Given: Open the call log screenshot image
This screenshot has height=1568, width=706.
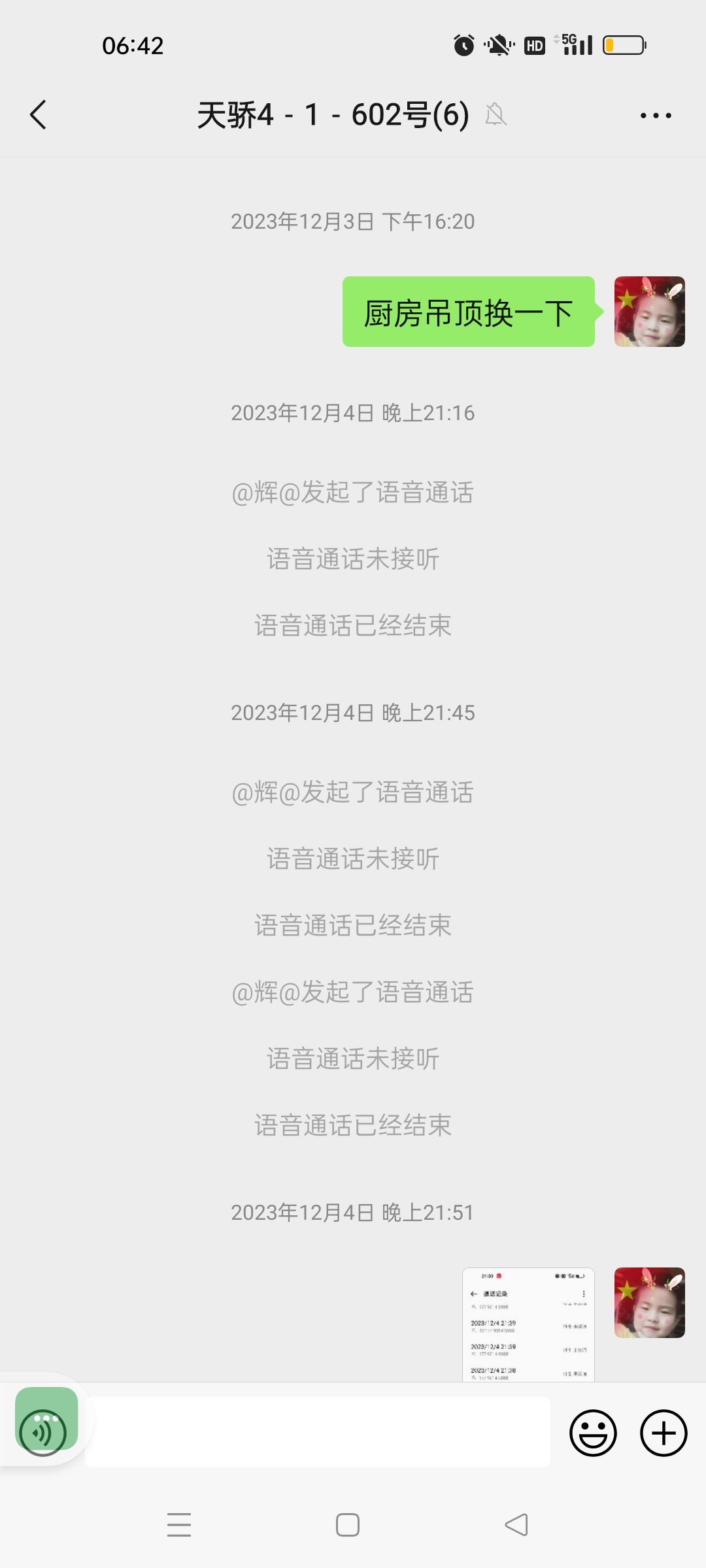Looking at the screenshot, I should click(x=528, y=1324).
